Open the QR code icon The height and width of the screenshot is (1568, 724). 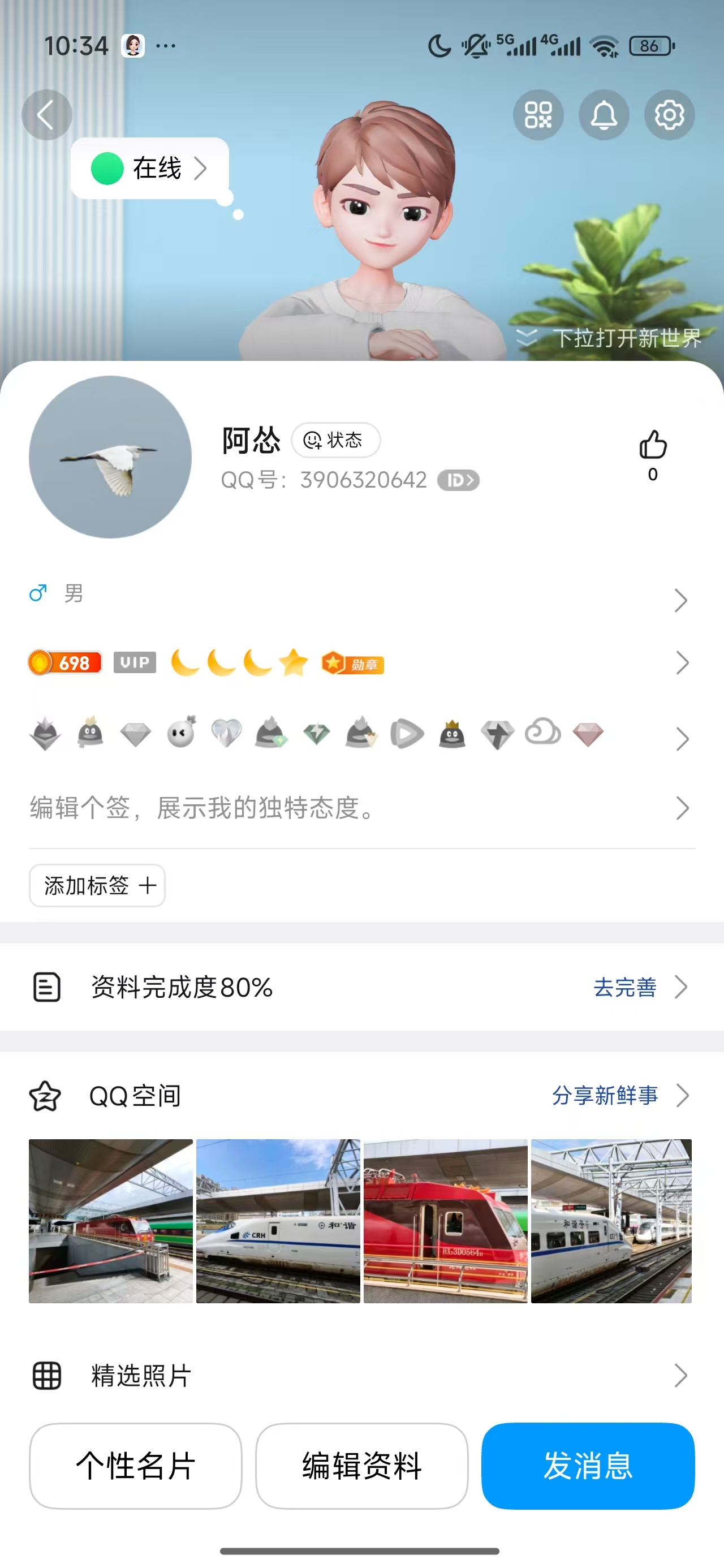click(x=538, y=114)
